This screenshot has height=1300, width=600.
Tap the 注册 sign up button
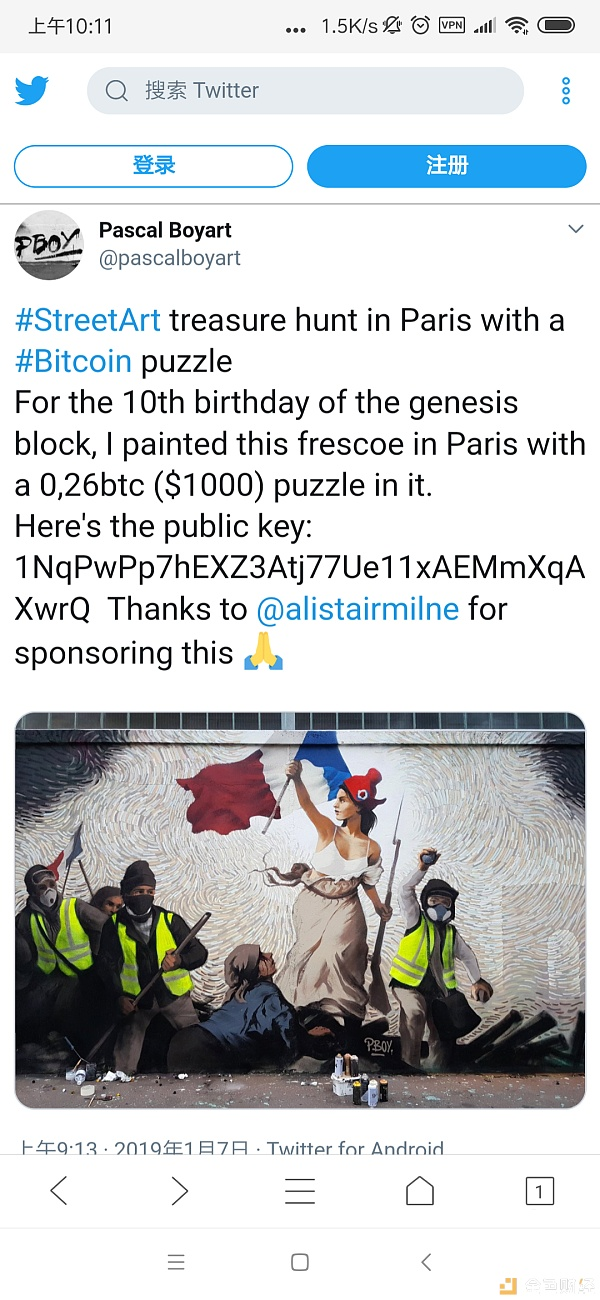pos(446,166)
